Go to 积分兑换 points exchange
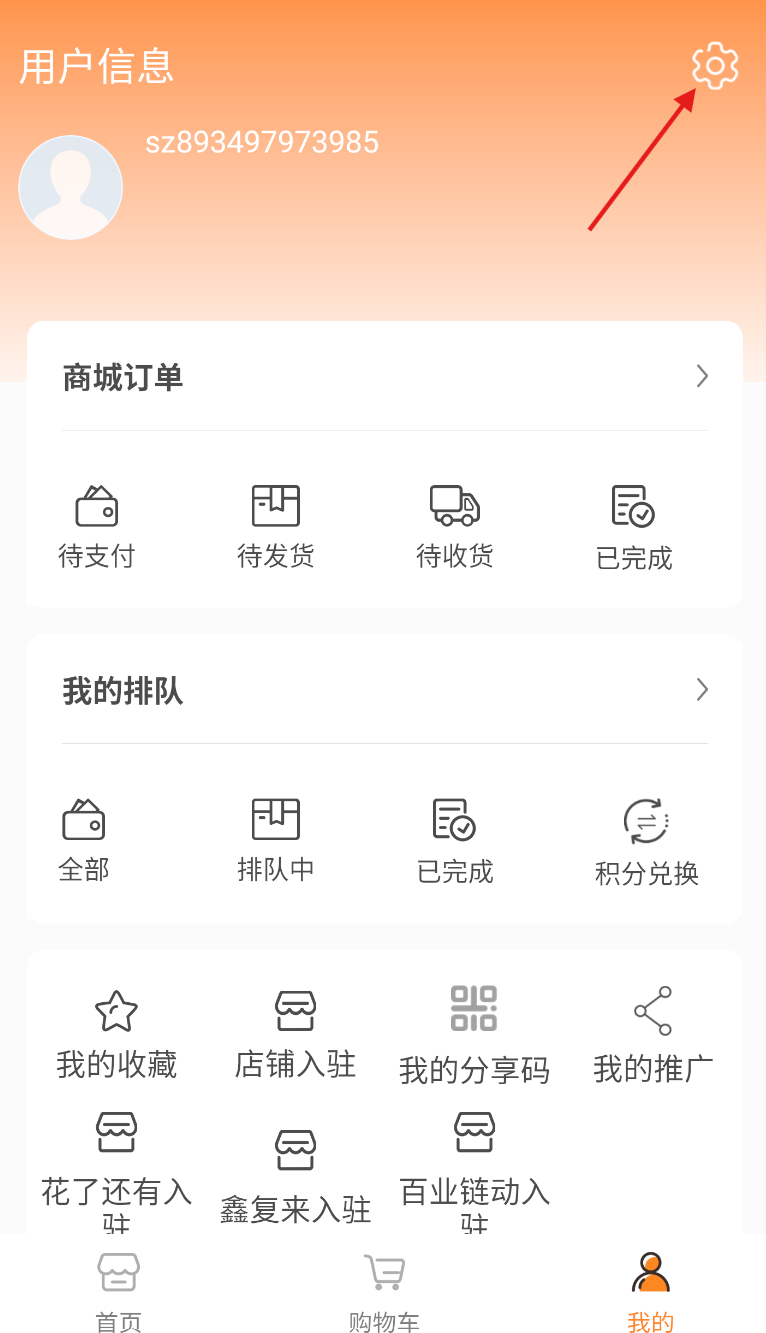The width and height of the screenshot is (766, 1333). click(x=647, y=843)
